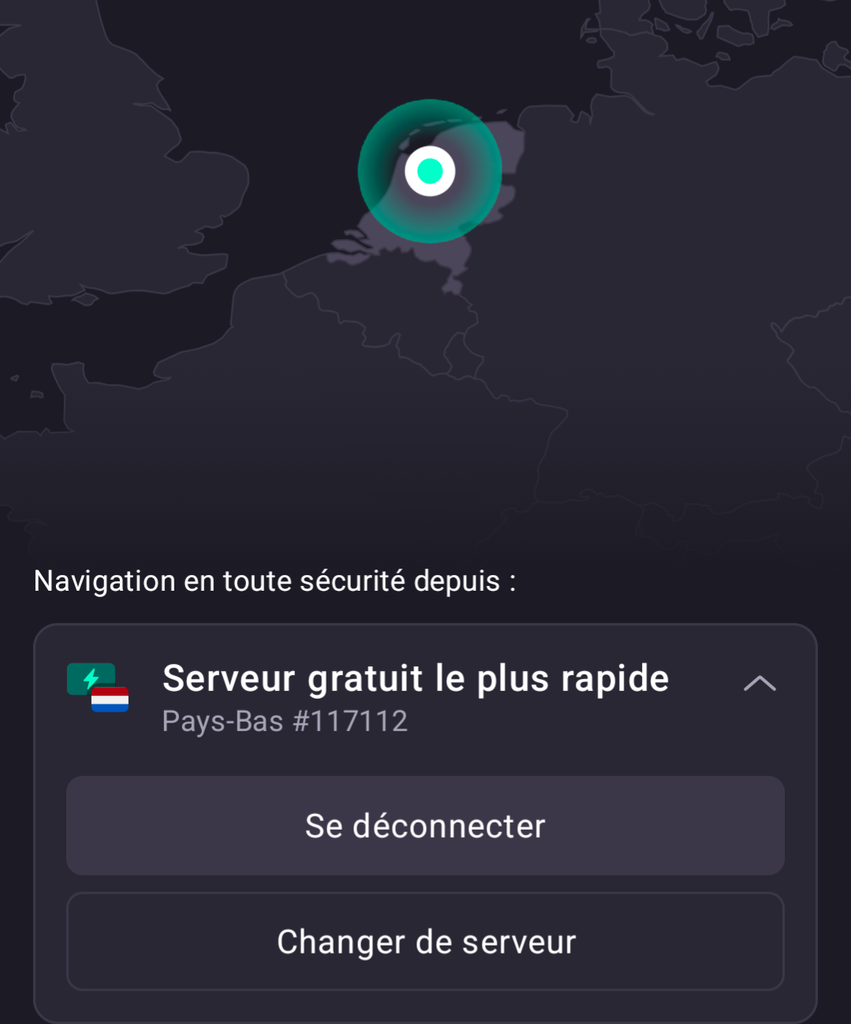Select Changer de serveur
851x1024 pixels.
[425, 942]
